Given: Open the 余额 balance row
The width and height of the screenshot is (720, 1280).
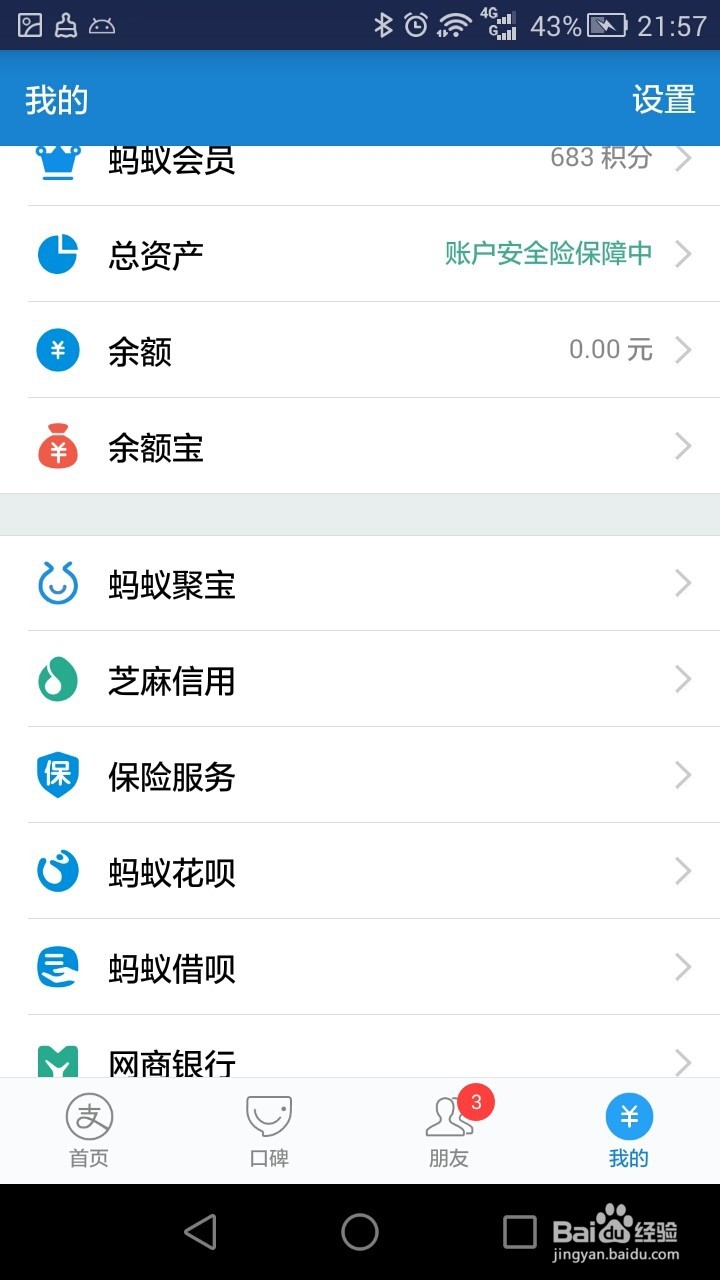Looking at the screenshot, I should point(360,350).
